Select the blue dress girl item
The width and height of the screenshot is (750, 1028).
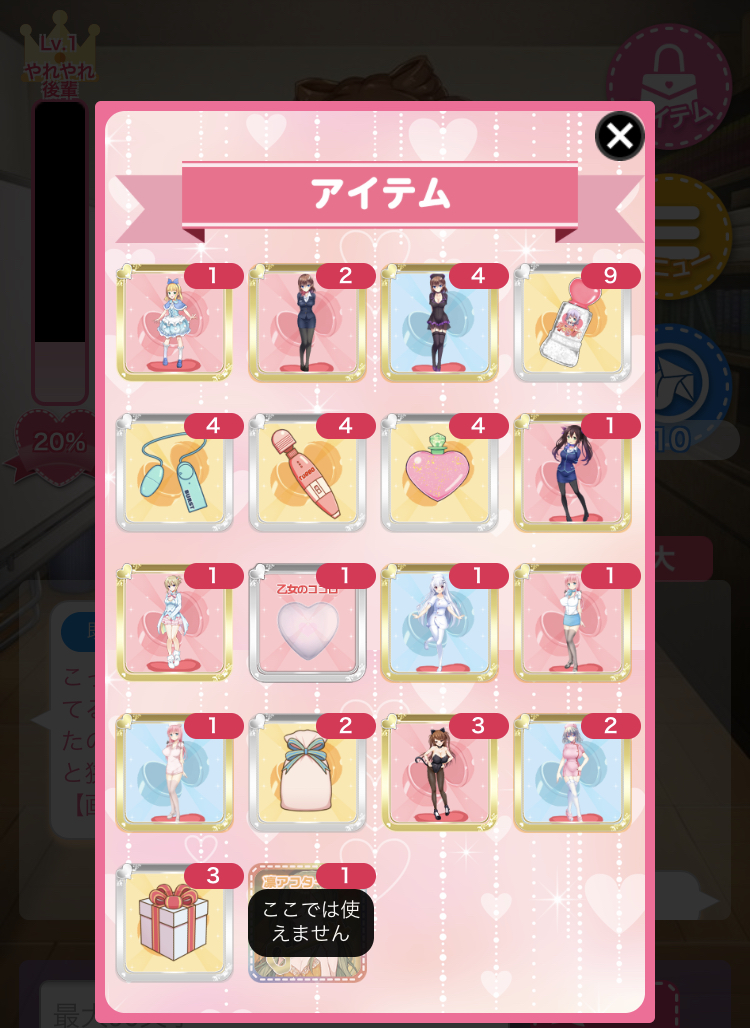click(x=175, y=324)
